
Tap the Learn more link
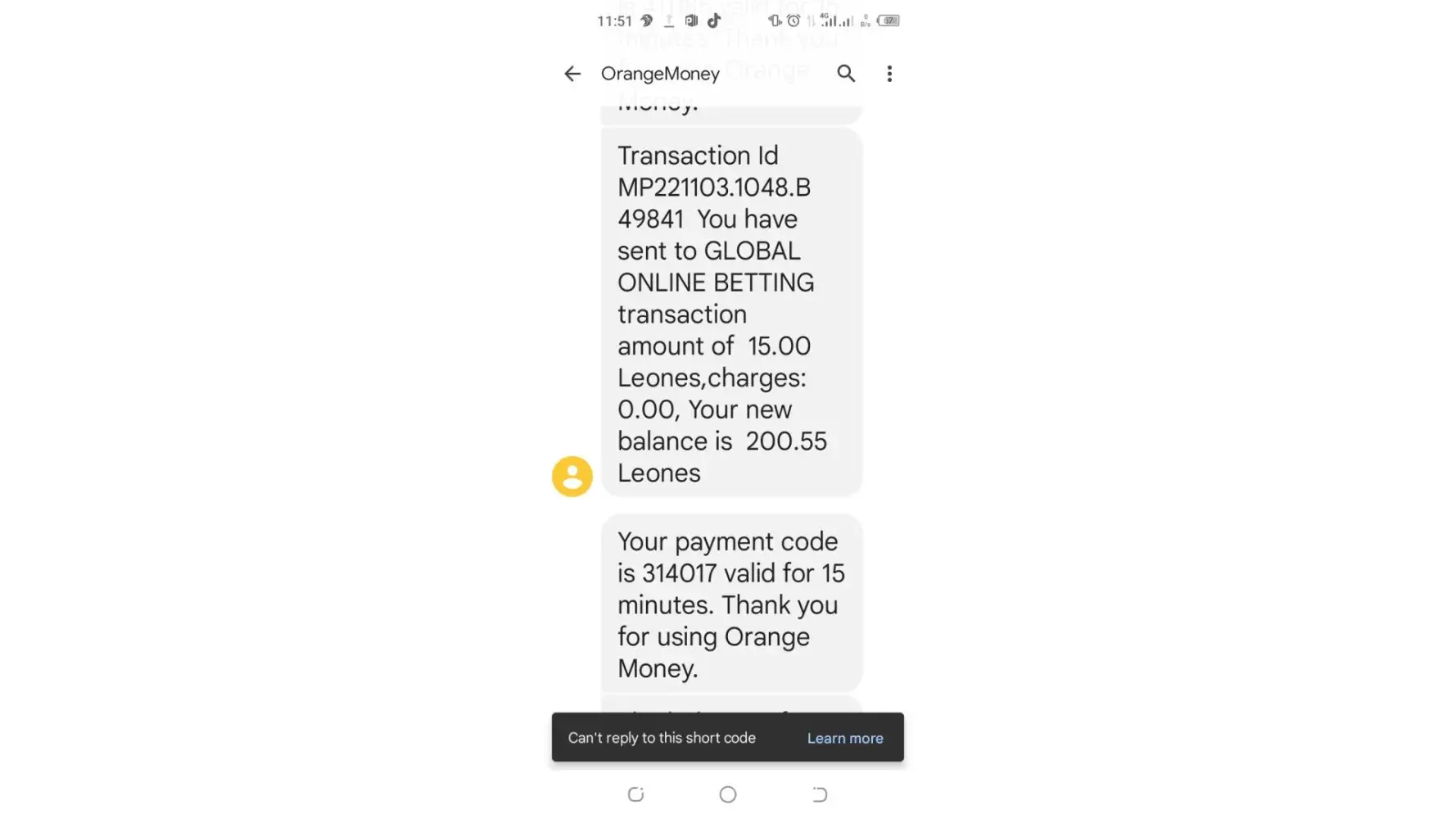coord(844,738)
